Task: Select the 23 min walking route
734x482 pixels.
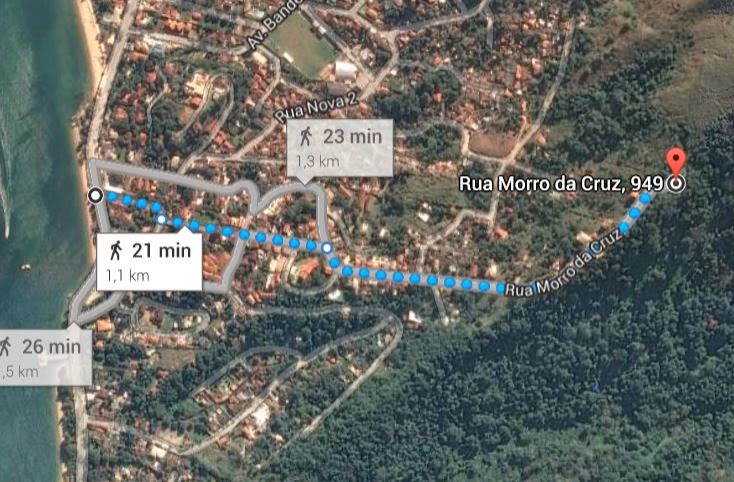Action: tap(337, 147)
